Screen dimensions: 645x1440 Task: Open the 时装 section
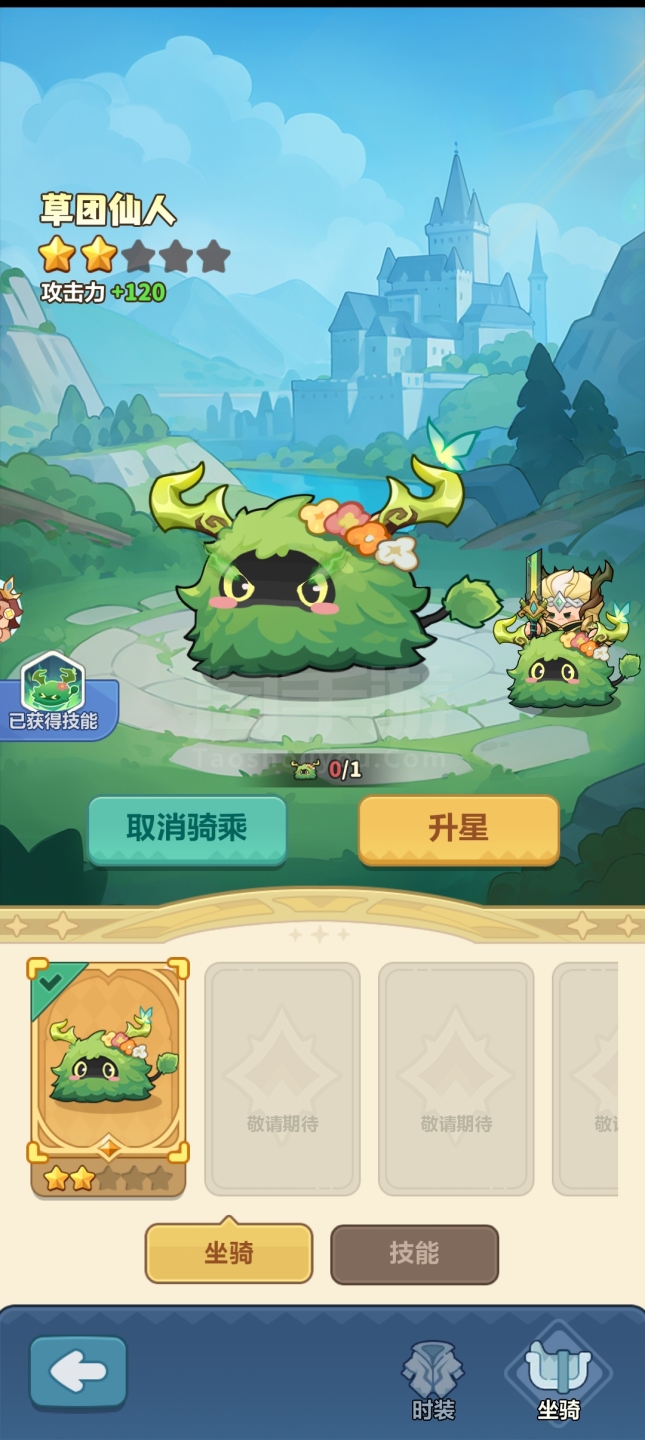click(433, 1381)
